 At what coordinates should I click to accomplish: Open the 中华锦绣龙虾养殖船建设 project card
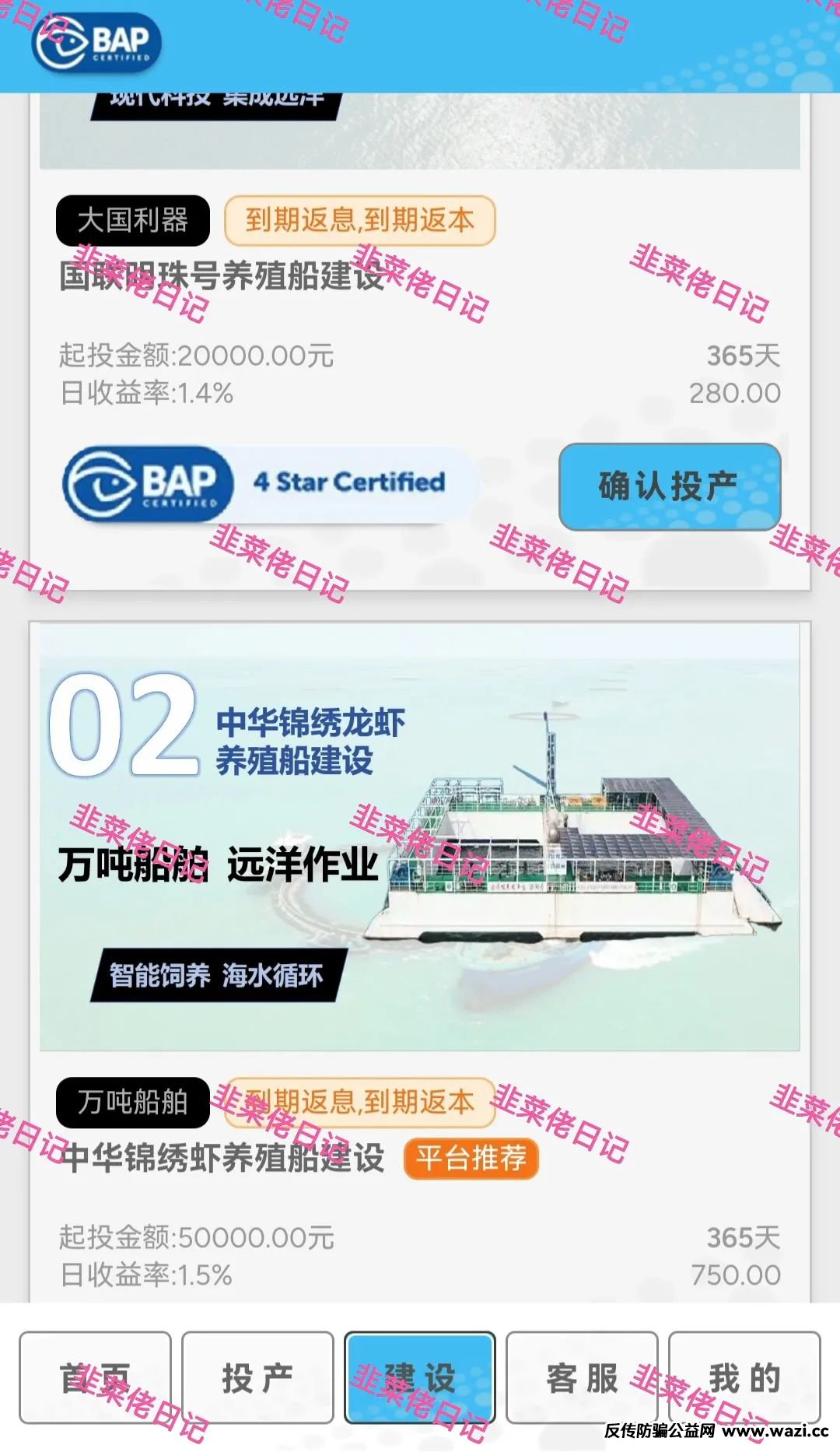tap(419, 836)
